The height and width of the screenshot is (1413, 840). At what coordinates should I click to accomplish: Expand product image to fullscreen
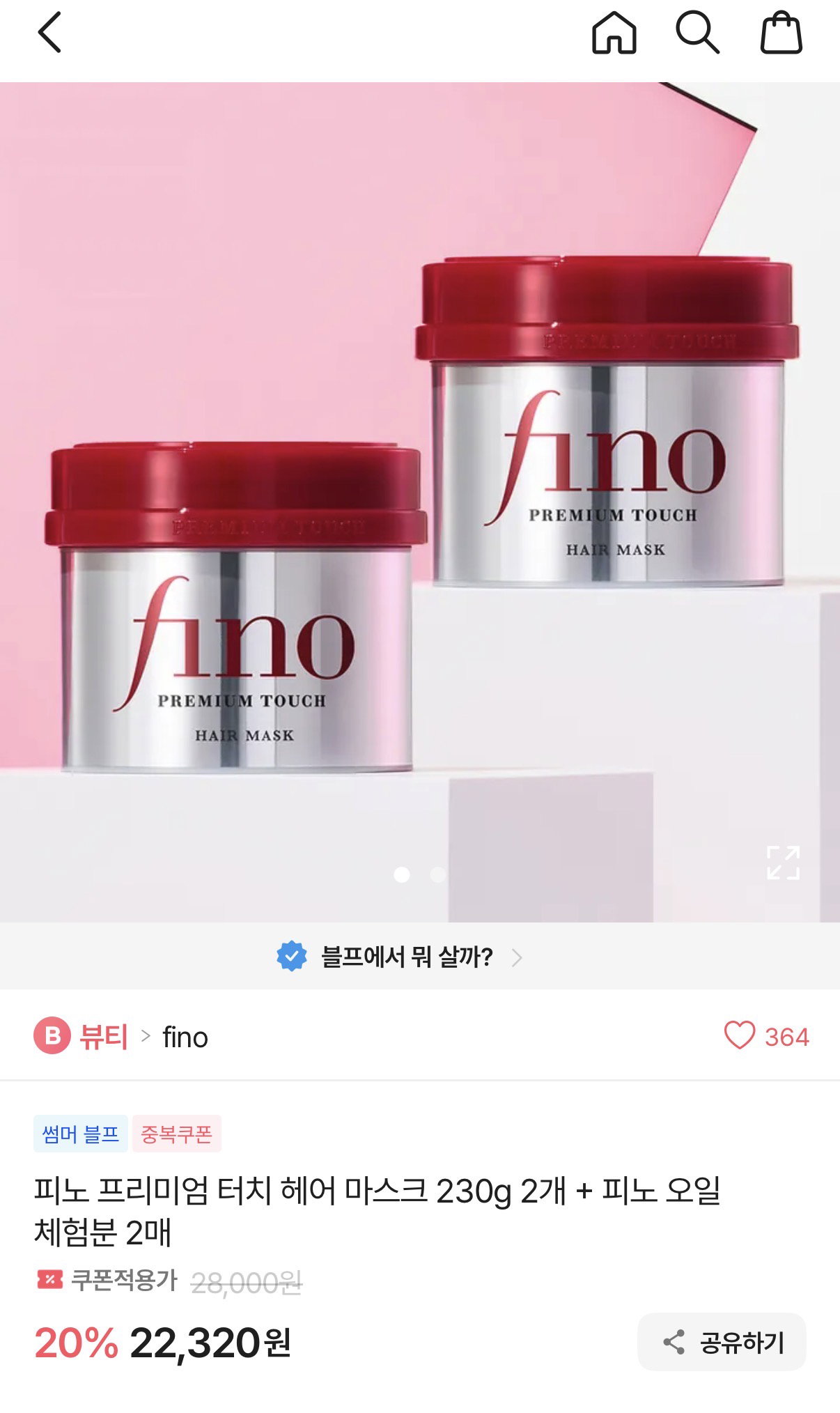[783, 863]
